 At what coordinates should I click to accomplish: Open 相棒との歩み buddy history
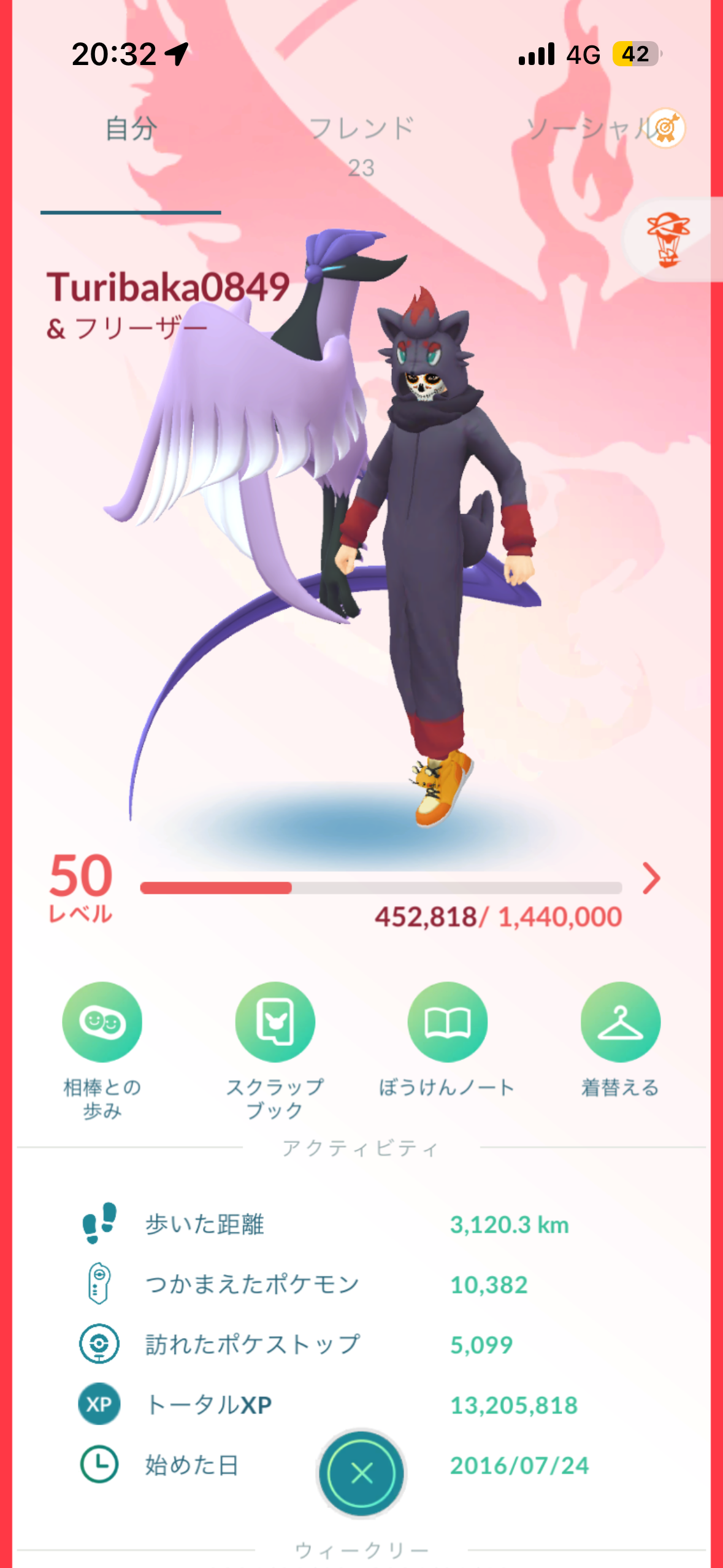point(102,1022)
